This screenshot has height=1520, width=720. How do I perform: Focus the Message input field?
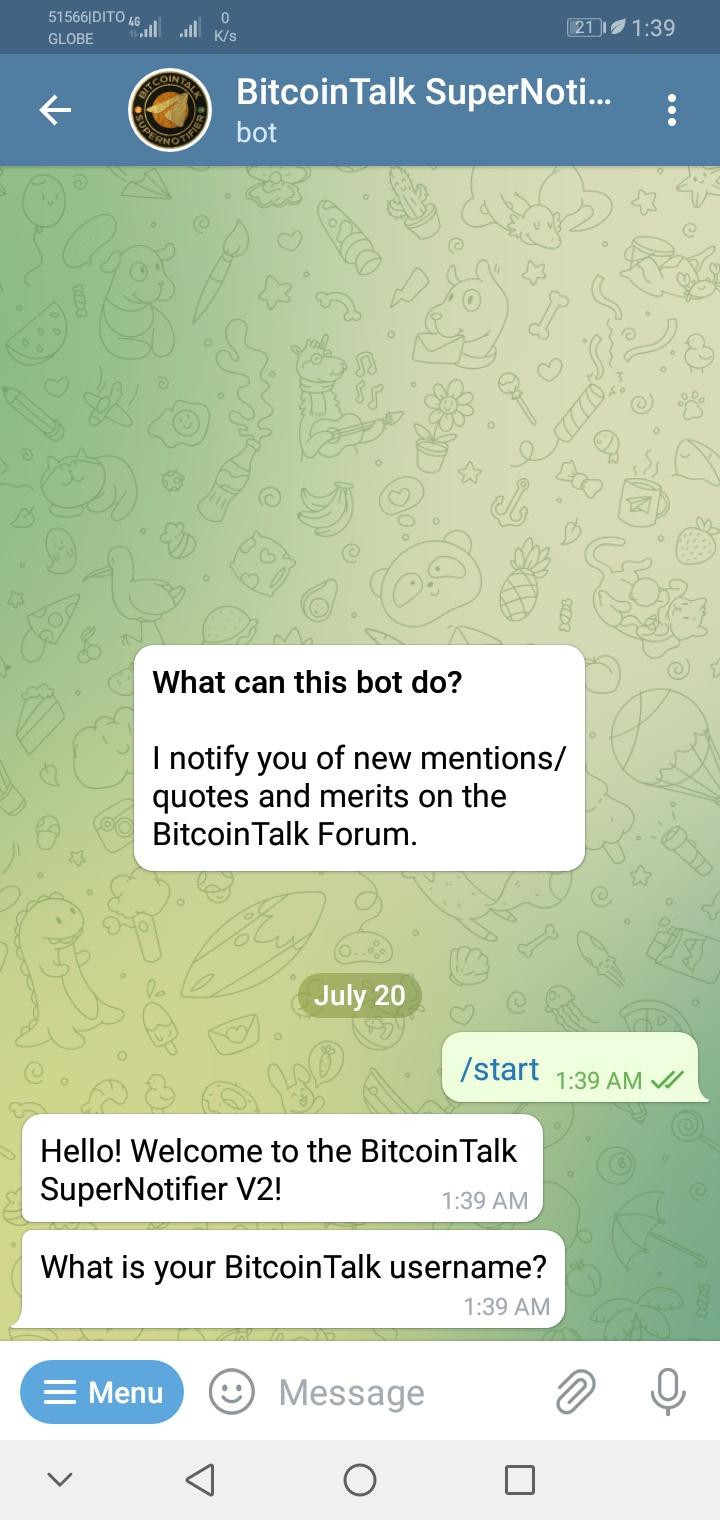[400, 1391]
